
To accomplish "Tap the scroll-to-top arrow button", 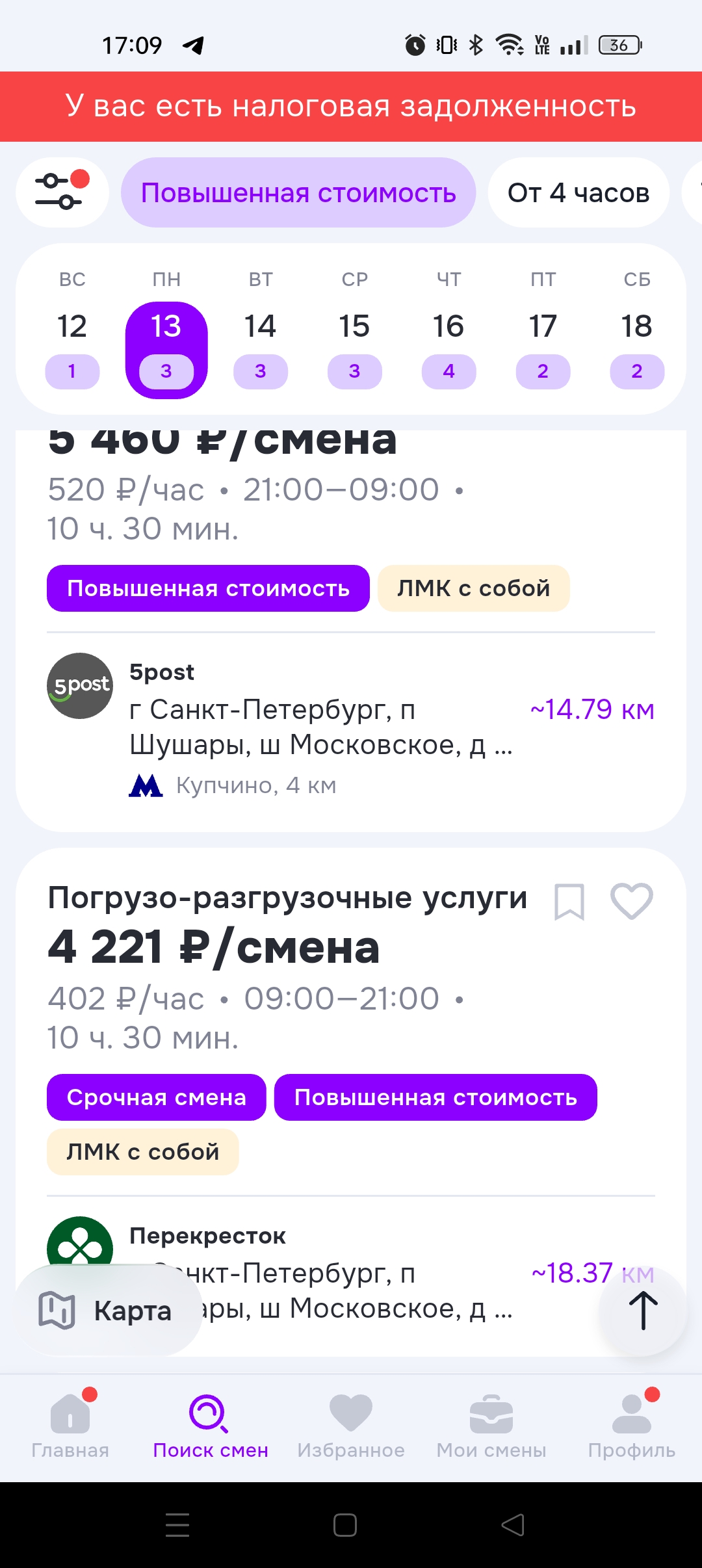I will point(643,1311).
